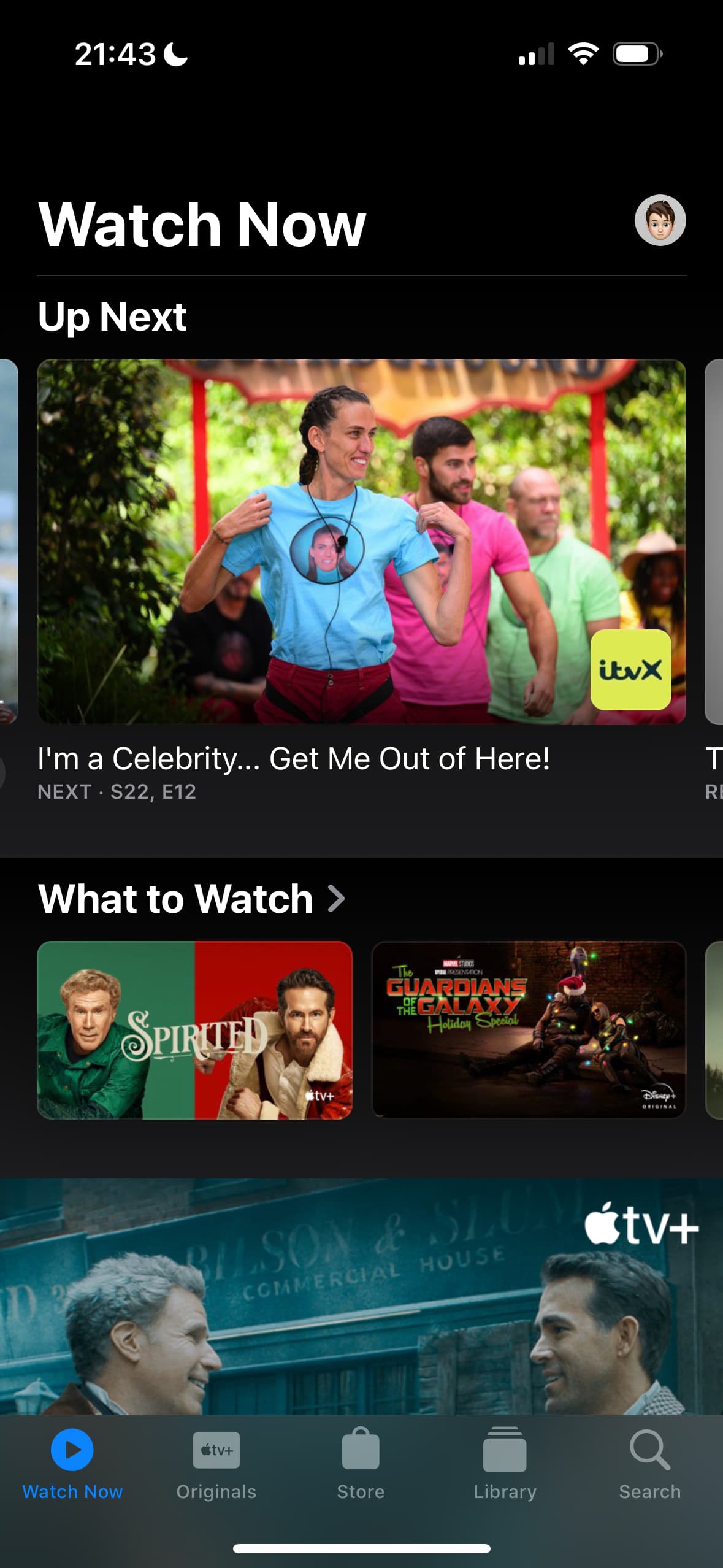
Task: Switch to the Originals tab
Action: (216, 1463)
